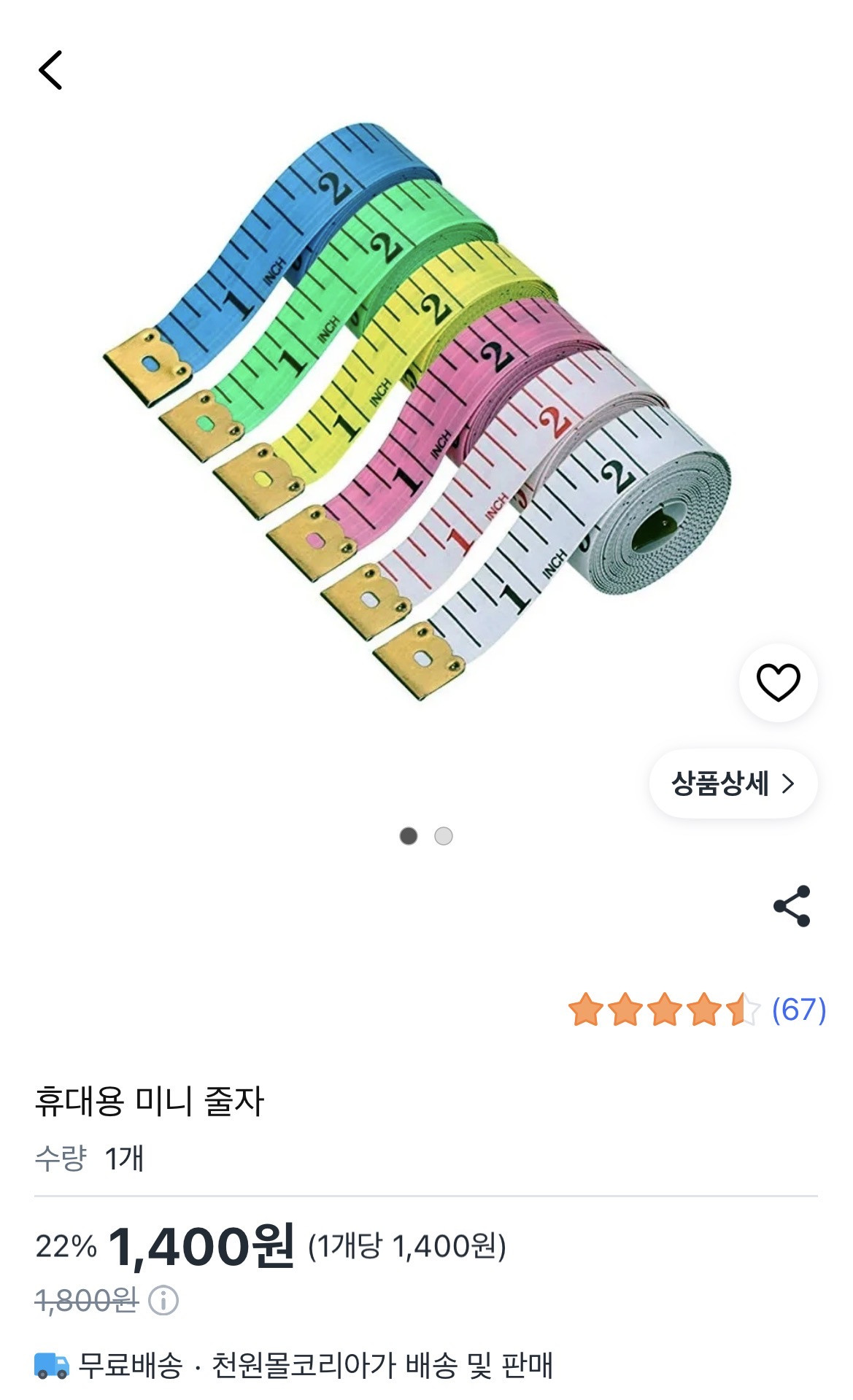Open the 상품상세 product details button

tap(733, 784)
